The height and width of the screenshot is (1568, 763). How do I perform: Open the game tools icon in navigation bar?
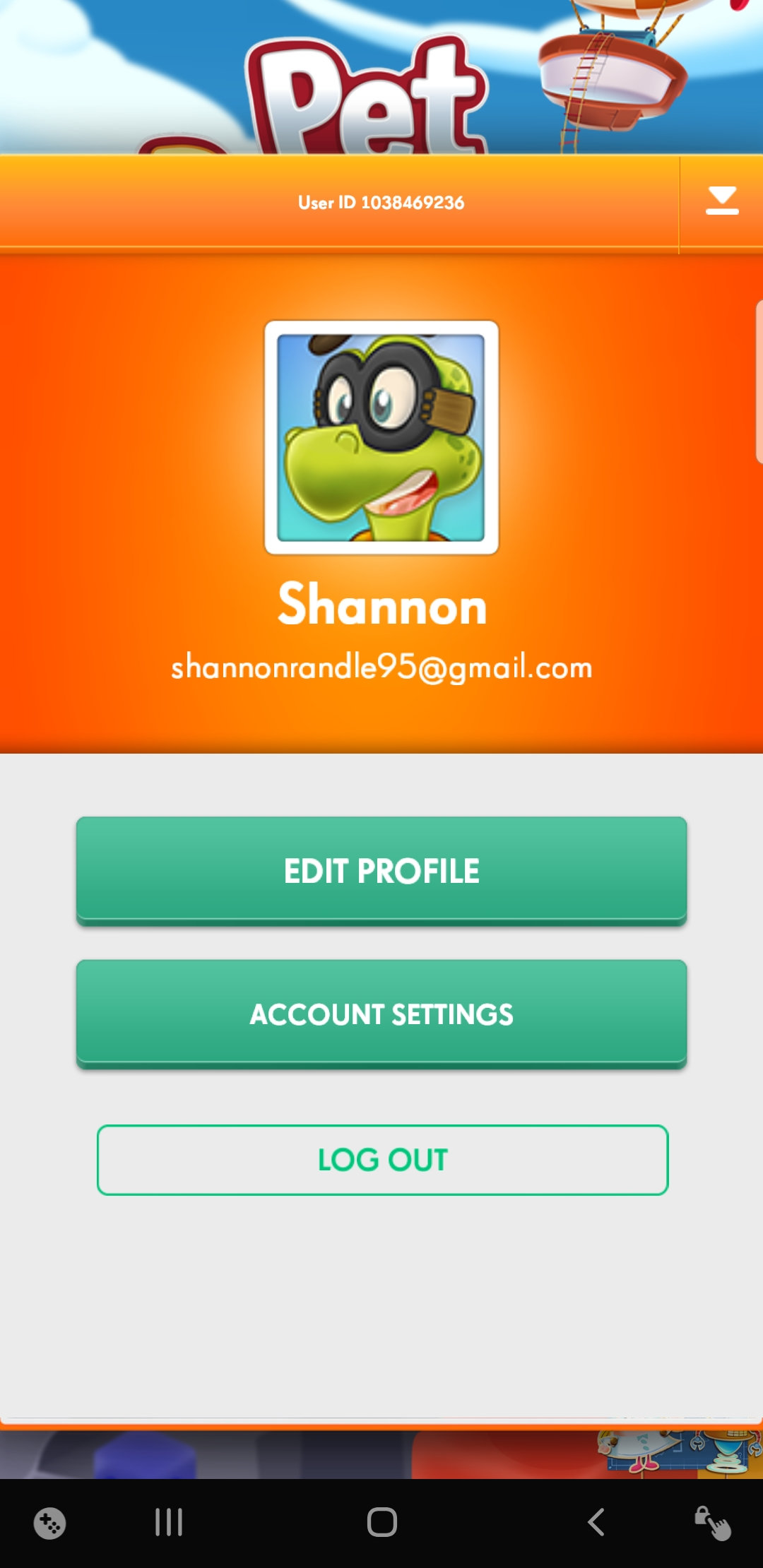[49, 1523]
